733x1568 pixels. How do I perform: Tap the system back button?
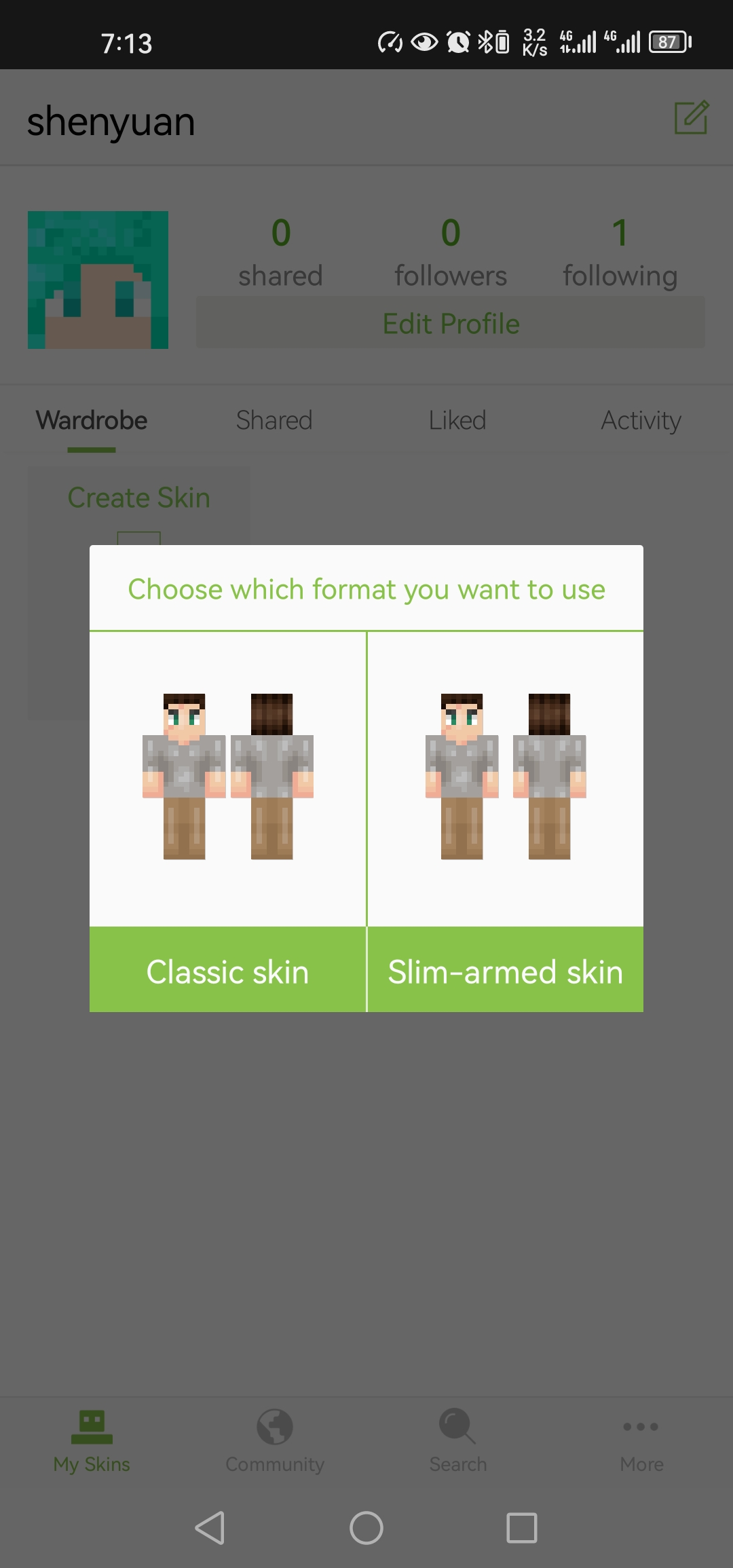(210, 1528)
